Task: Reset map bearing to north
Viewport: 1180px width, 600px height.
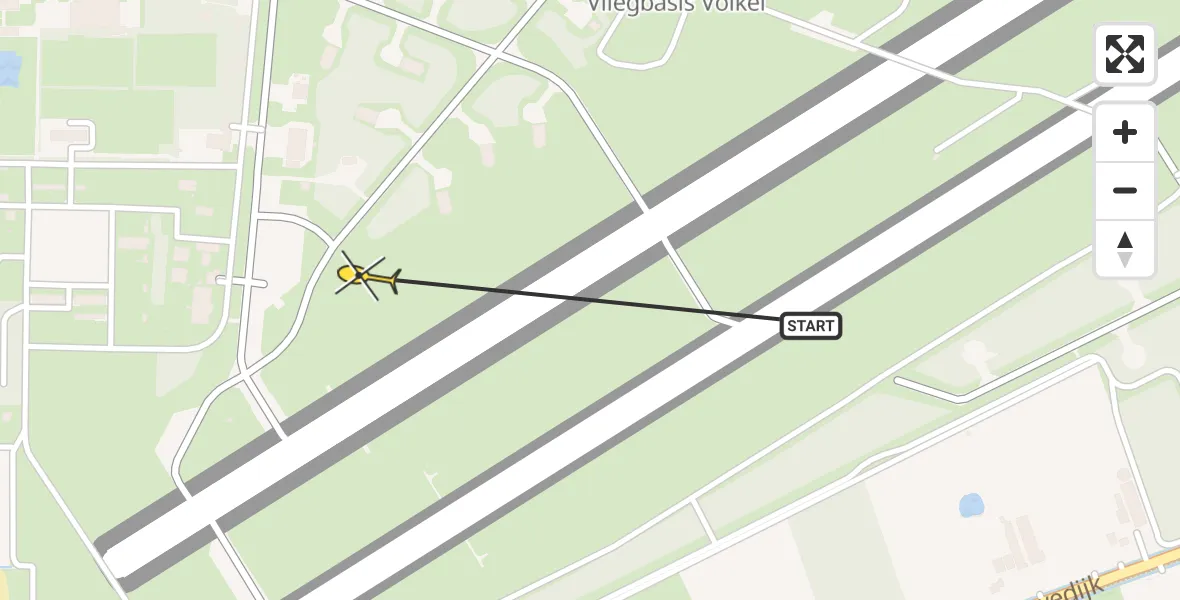Action: 1125,248
